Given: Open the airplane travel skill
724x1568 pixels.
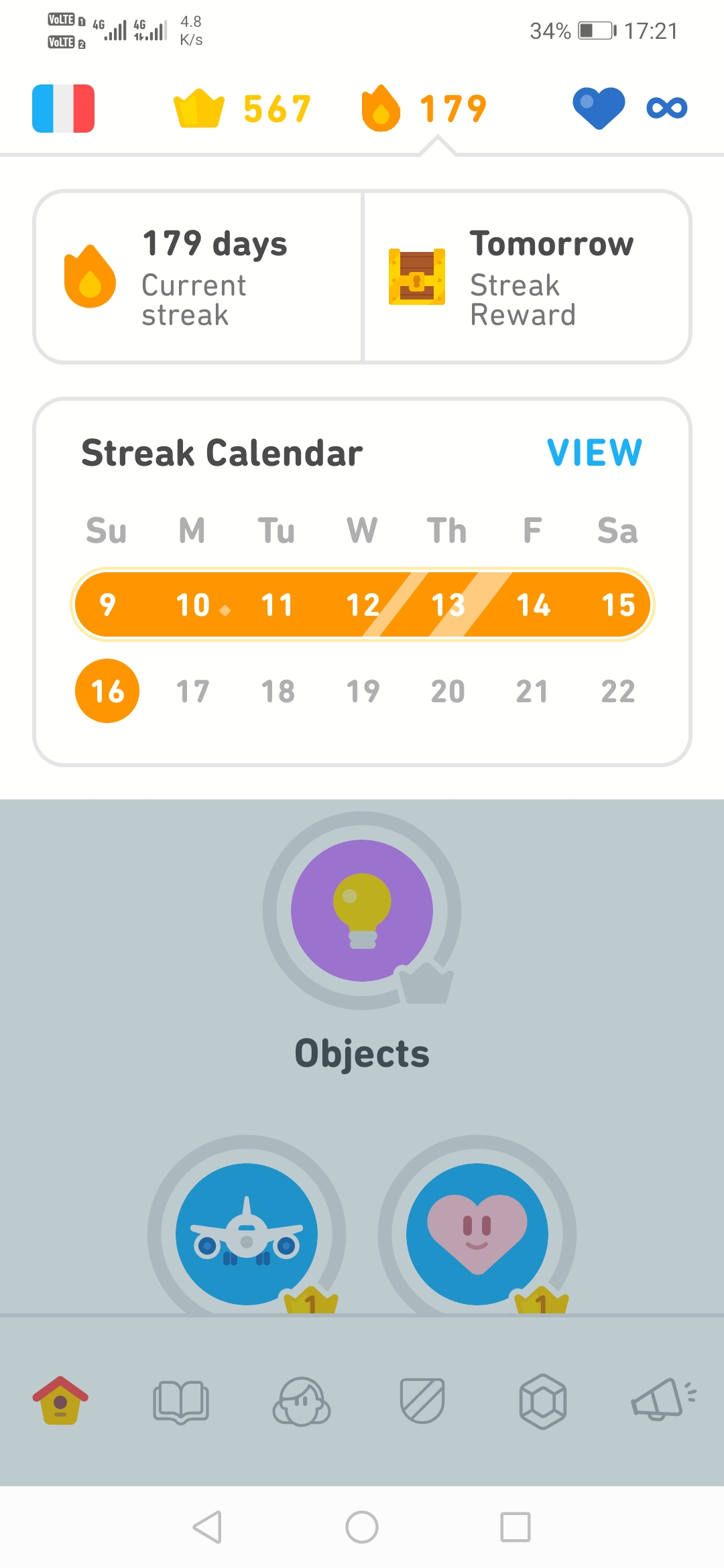Looking at the screenshot, I should click(247, 1233).
